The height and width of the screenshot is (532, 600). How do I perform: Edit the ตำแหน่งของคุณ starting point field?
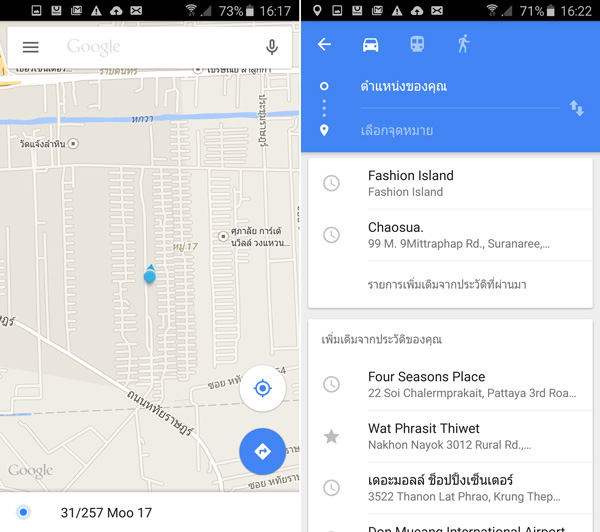click(x=455, y=87)
